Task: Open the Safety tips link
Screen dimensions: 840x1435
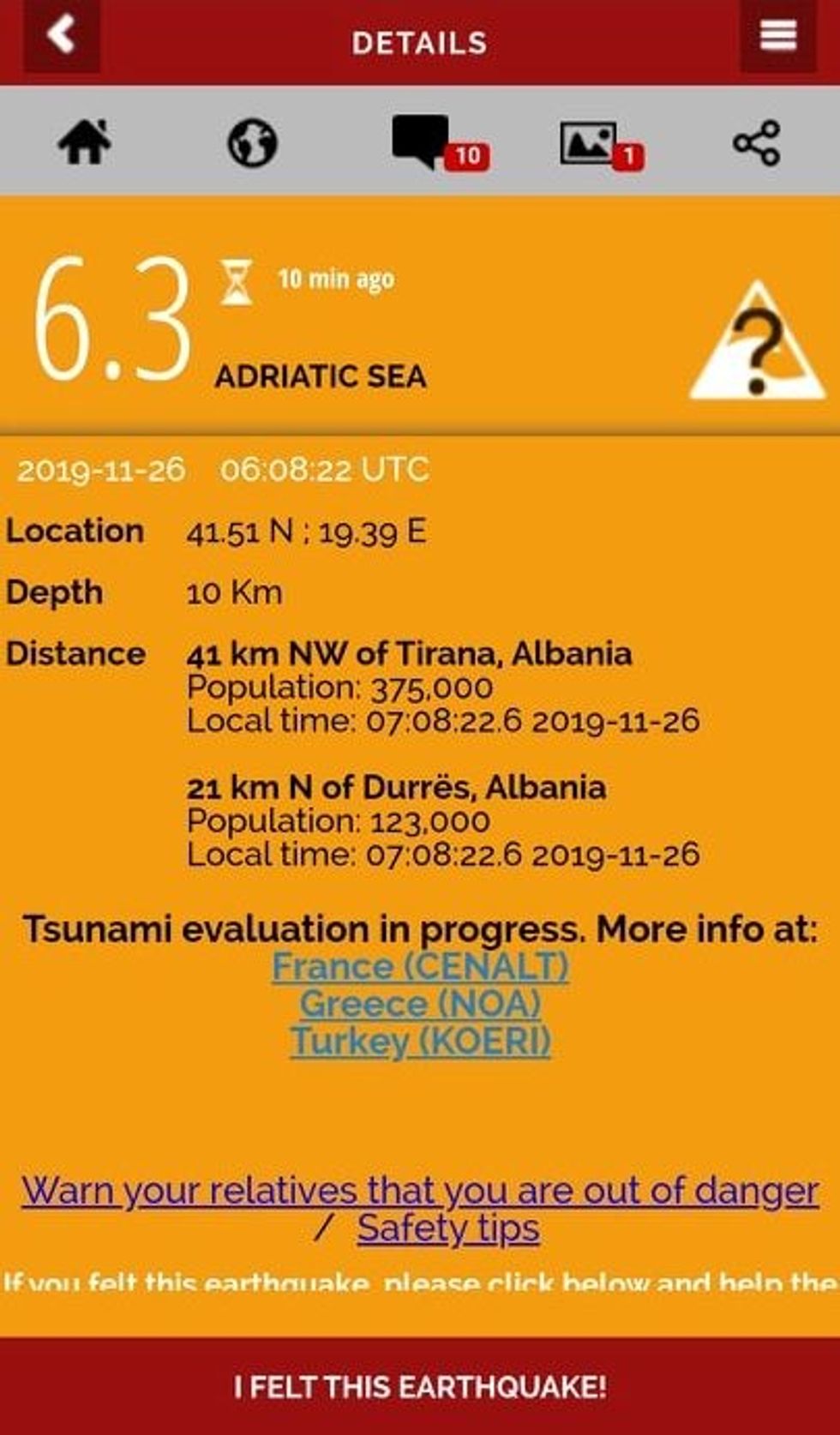Action: pyautogui.click(x=447, y=1228)
